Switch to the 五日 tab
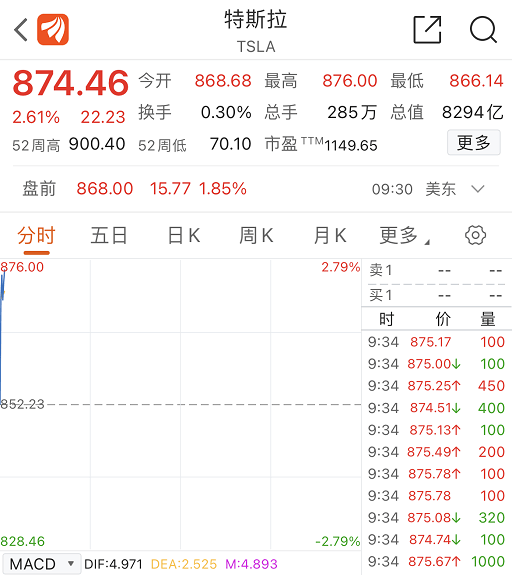The height and width of the screenshot is (575, 512). click(109, 236)
